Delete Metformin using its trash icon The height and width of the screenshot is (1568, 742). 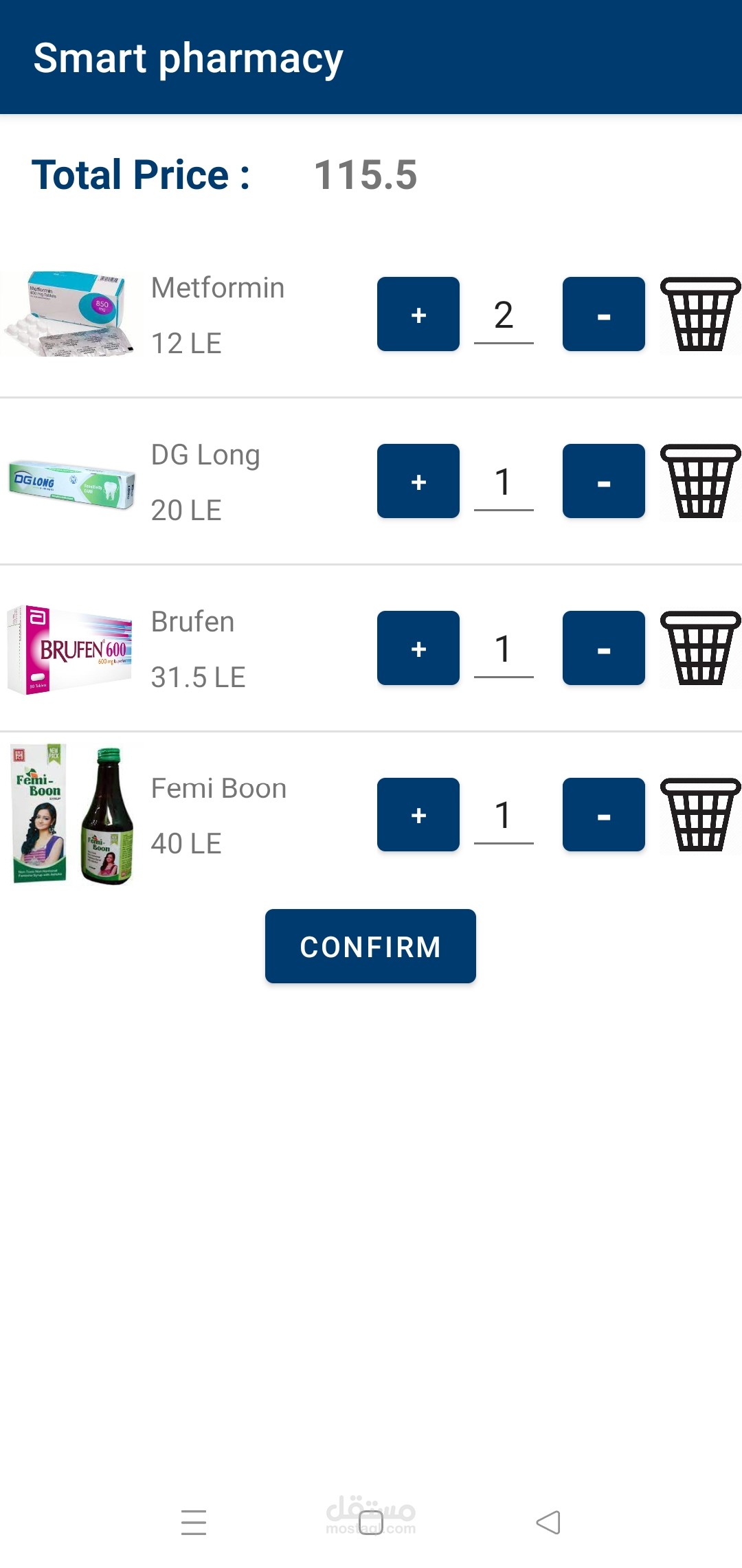[698, 315]
